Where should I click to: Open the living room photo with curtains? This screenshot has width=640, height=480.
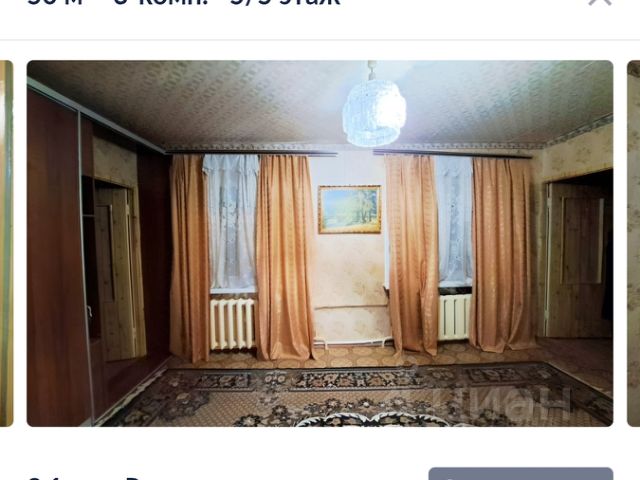pos(320,243)
